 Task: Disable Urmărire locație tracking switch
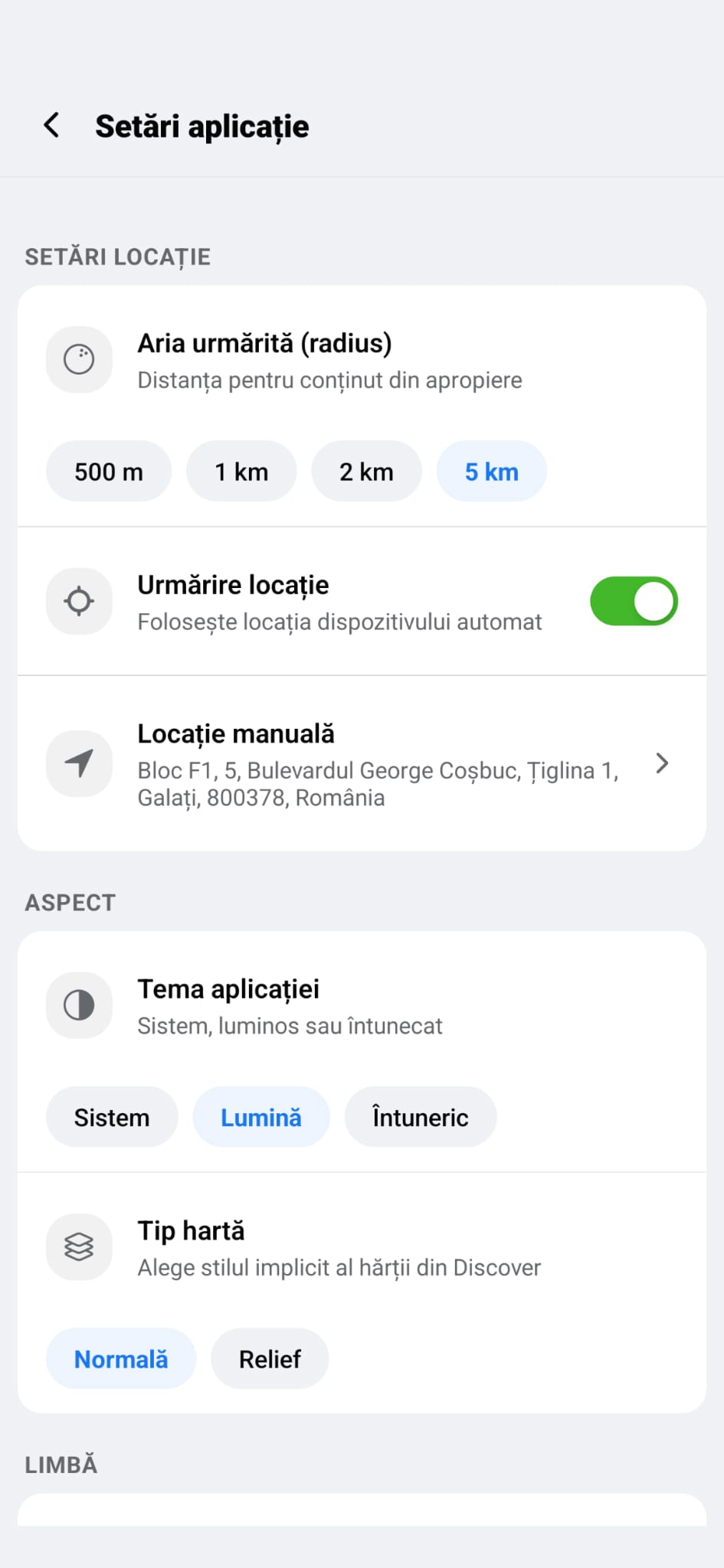(x=634, y=601)
